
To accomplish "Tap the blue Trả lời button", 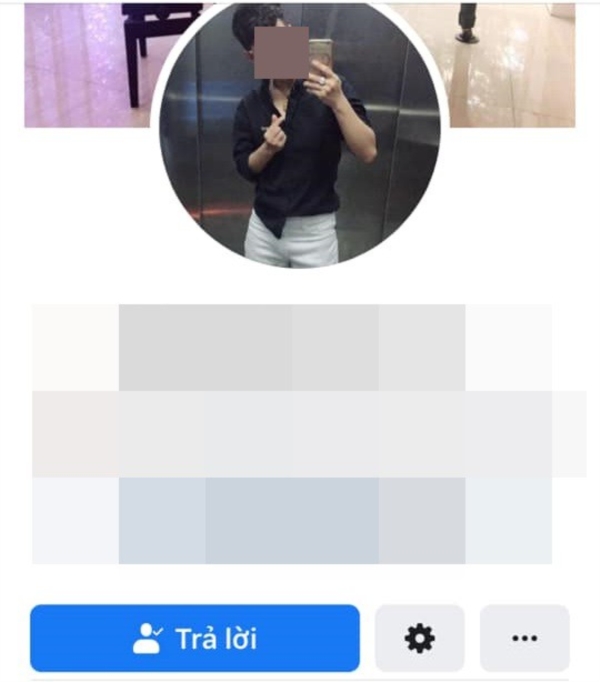I will point(194,638).
